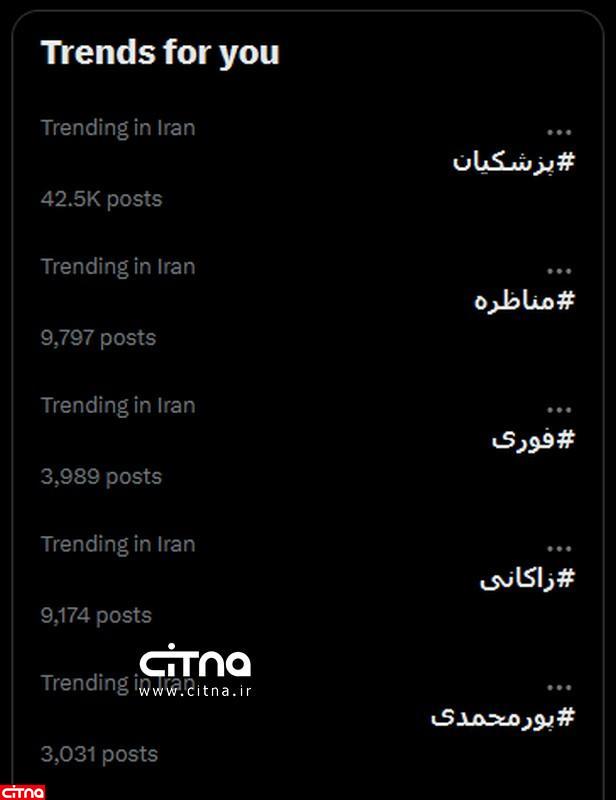Open the #پورمحمدی trending topic
This screenshot has height=800, width=616.
503,718
